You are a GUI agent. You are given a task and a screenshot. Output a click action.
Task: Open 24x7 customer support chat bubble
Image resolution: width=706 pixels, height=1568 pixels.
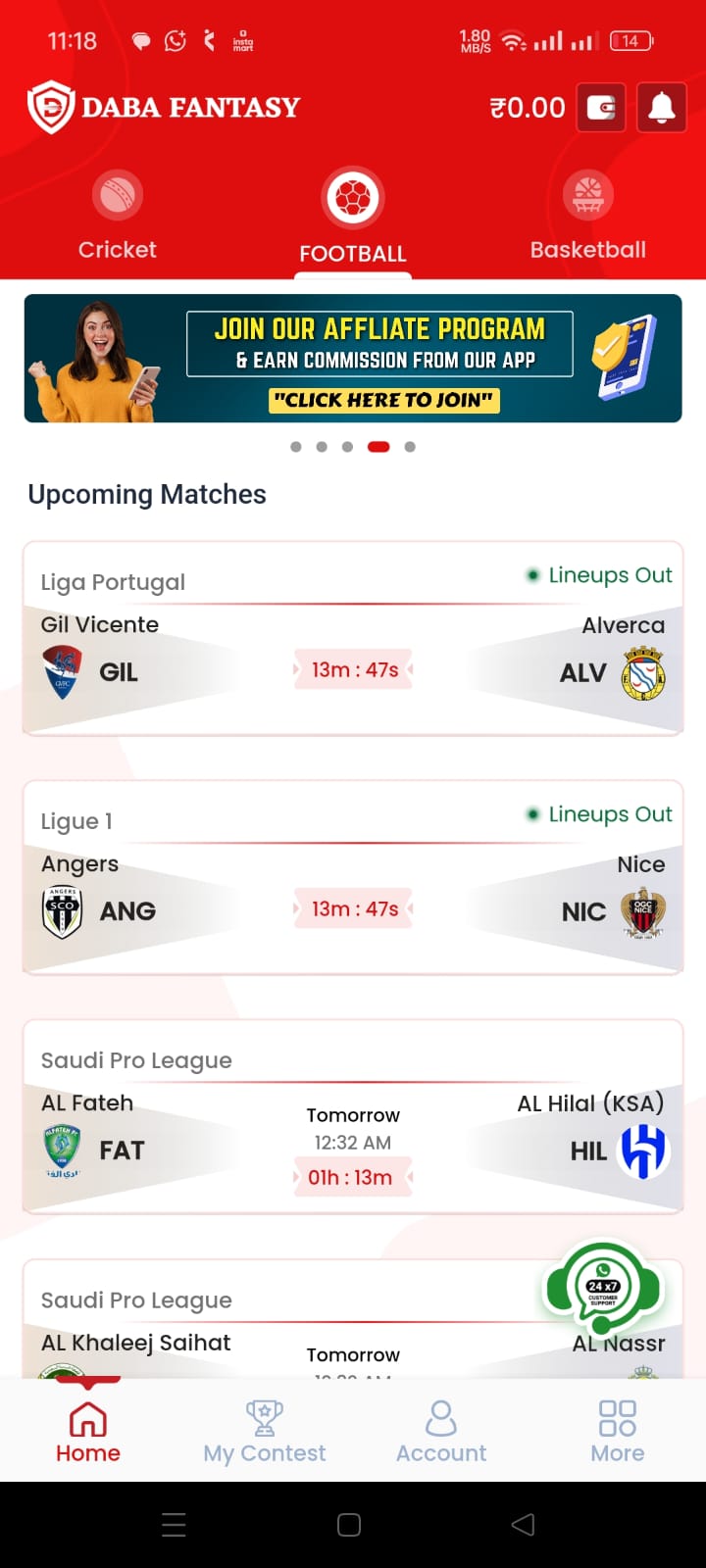pos(601,1291)
